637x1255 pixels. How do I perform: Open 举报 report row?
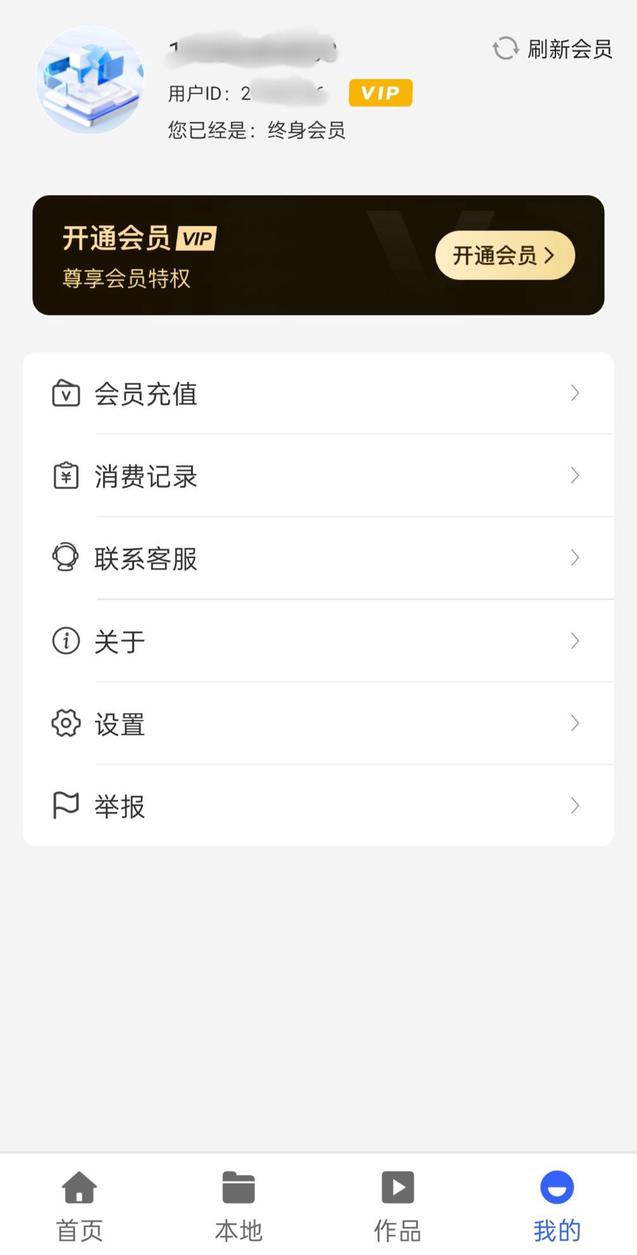[x=318, y=806]
